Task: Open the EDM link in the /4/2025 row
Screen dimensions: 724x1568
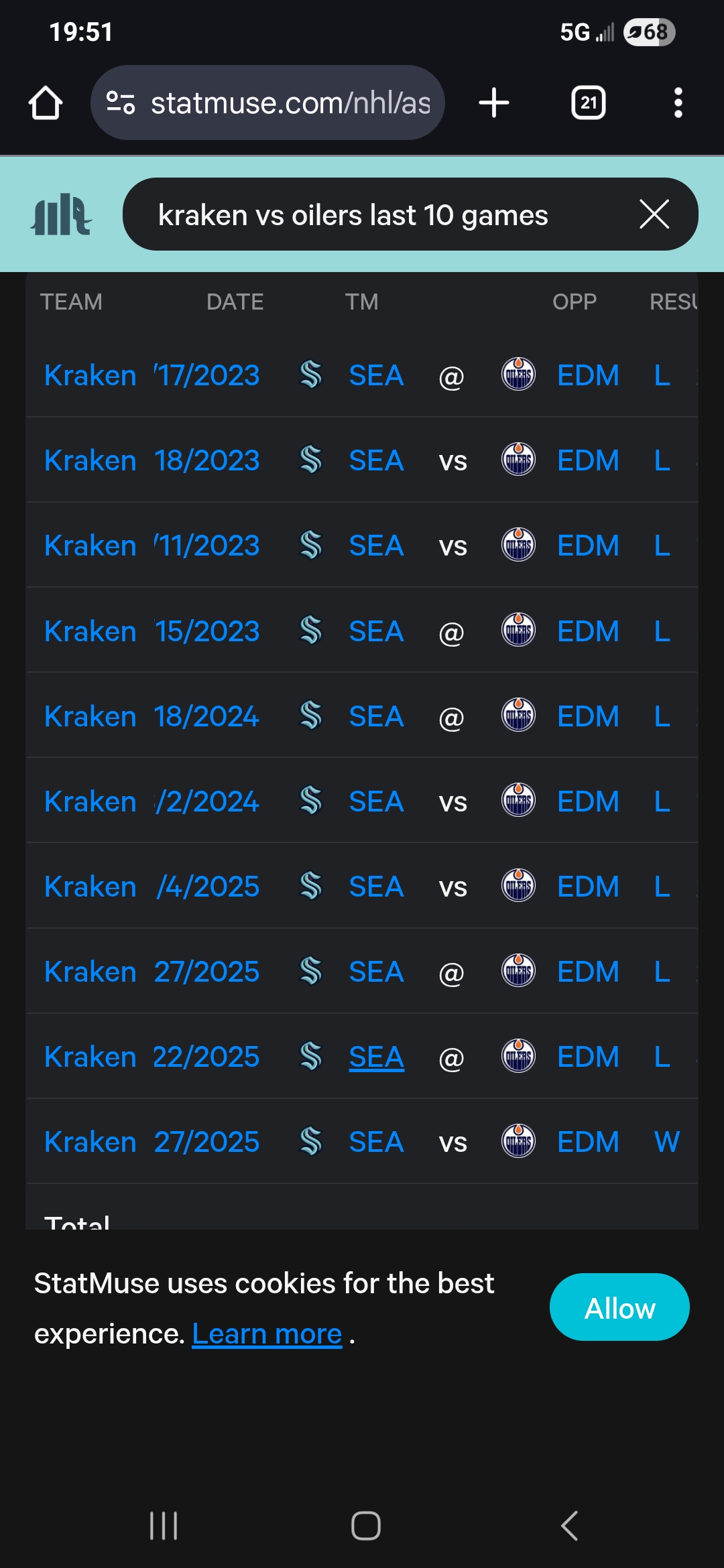Action: click(x=589, y=887)
